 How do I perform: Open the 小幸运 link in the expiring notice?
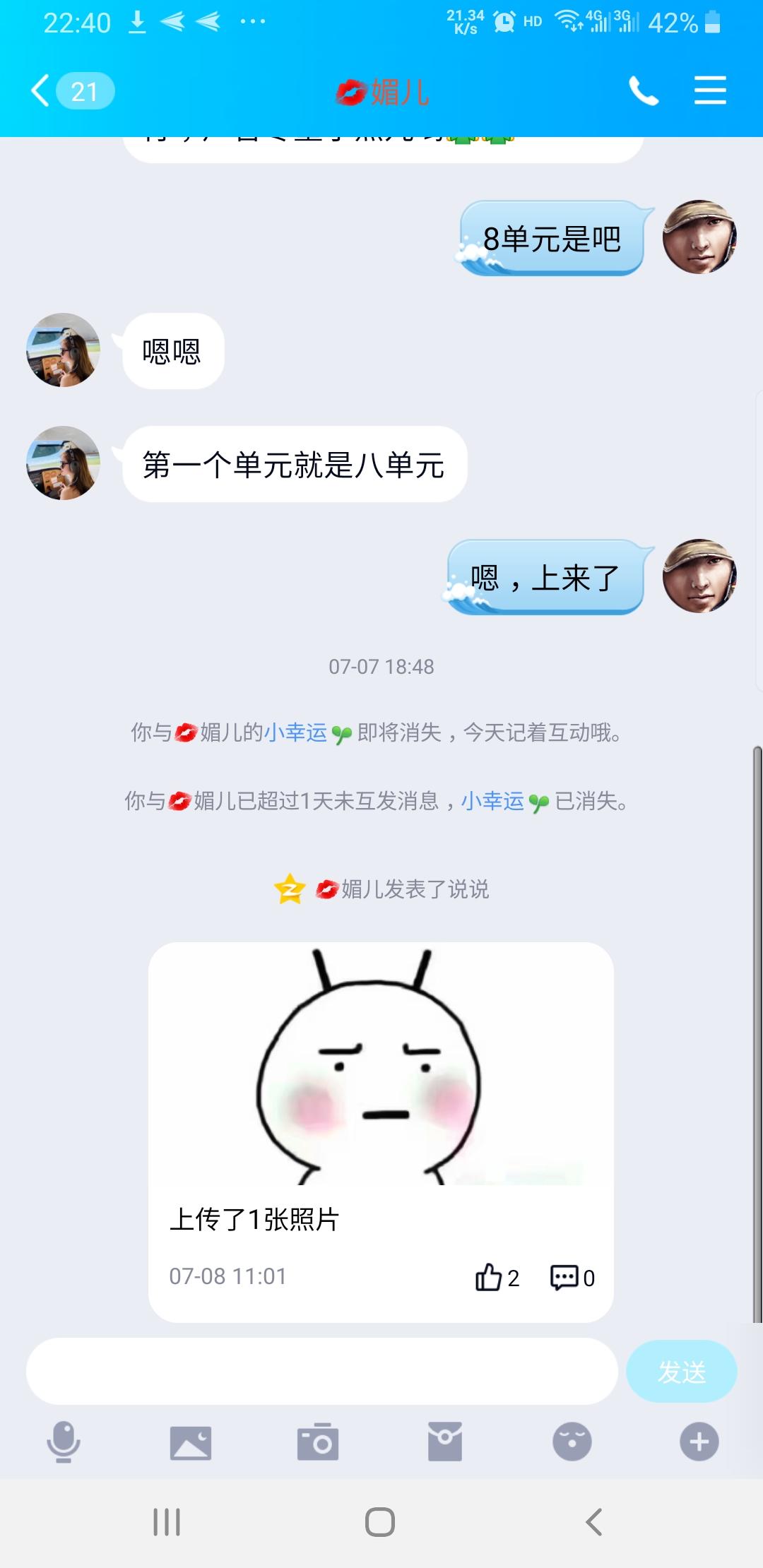click(x=295, y=732)
